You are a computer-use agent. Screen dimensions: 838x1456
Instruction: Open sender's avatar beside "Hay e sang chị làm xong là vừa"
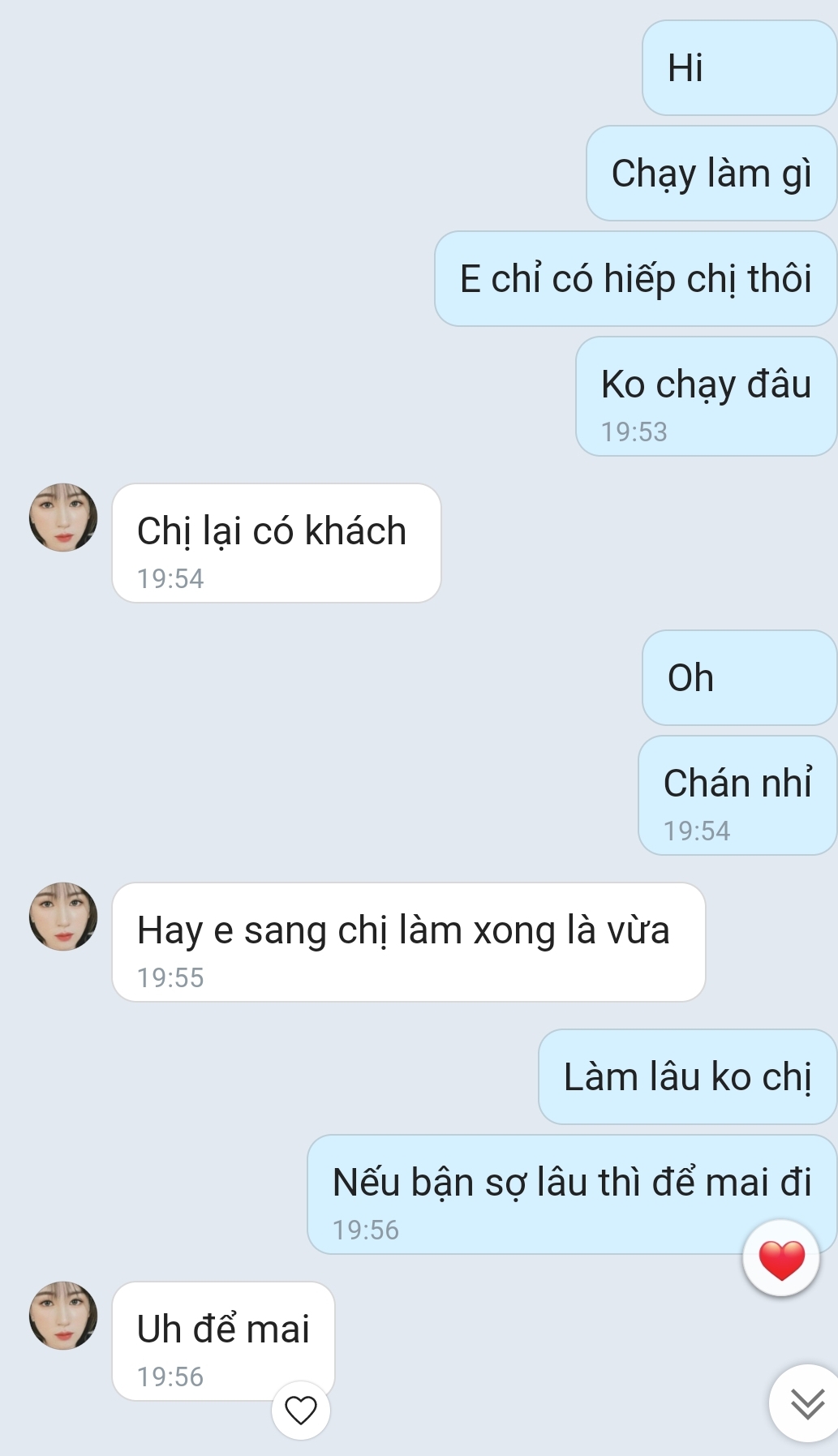(x=63, y=917)
